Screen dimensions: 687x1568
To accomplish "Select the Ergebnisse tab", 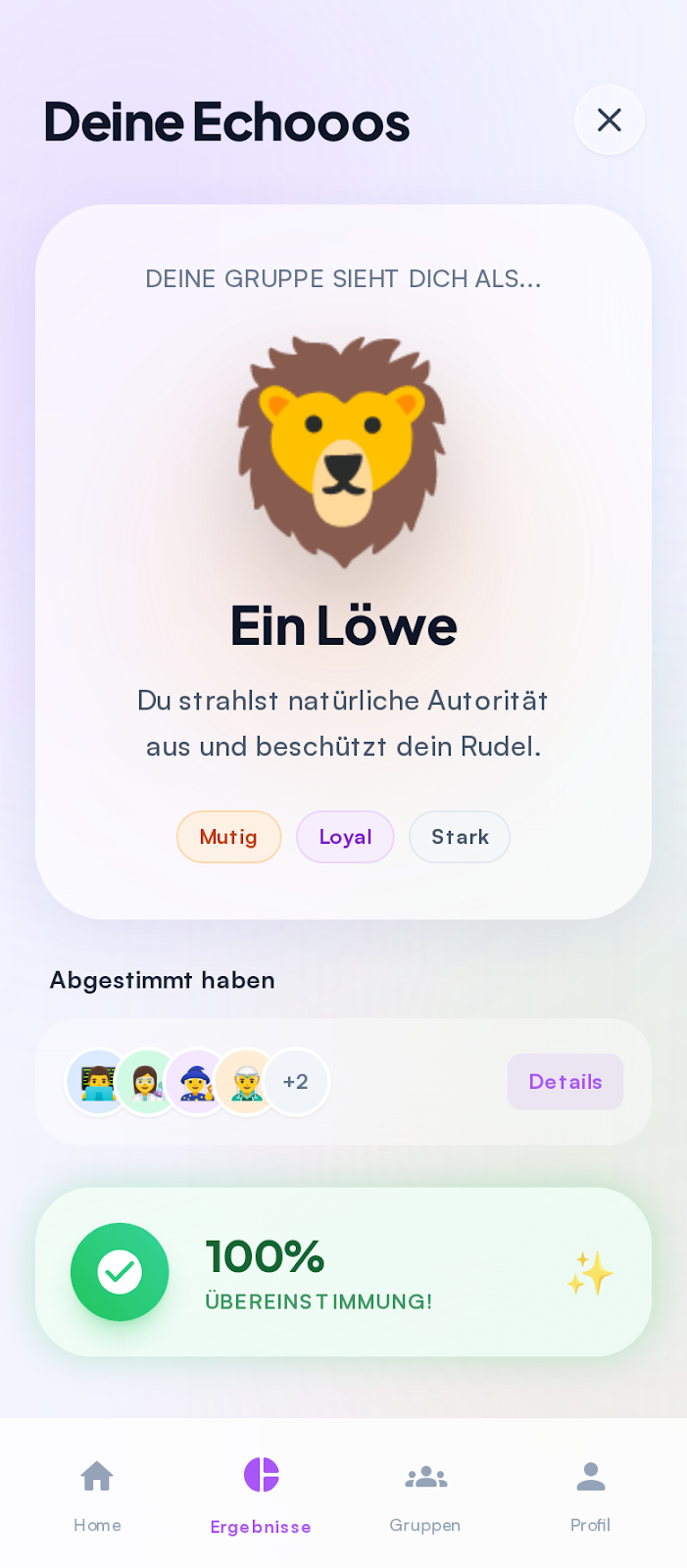I will click(x=261, y=1493).
